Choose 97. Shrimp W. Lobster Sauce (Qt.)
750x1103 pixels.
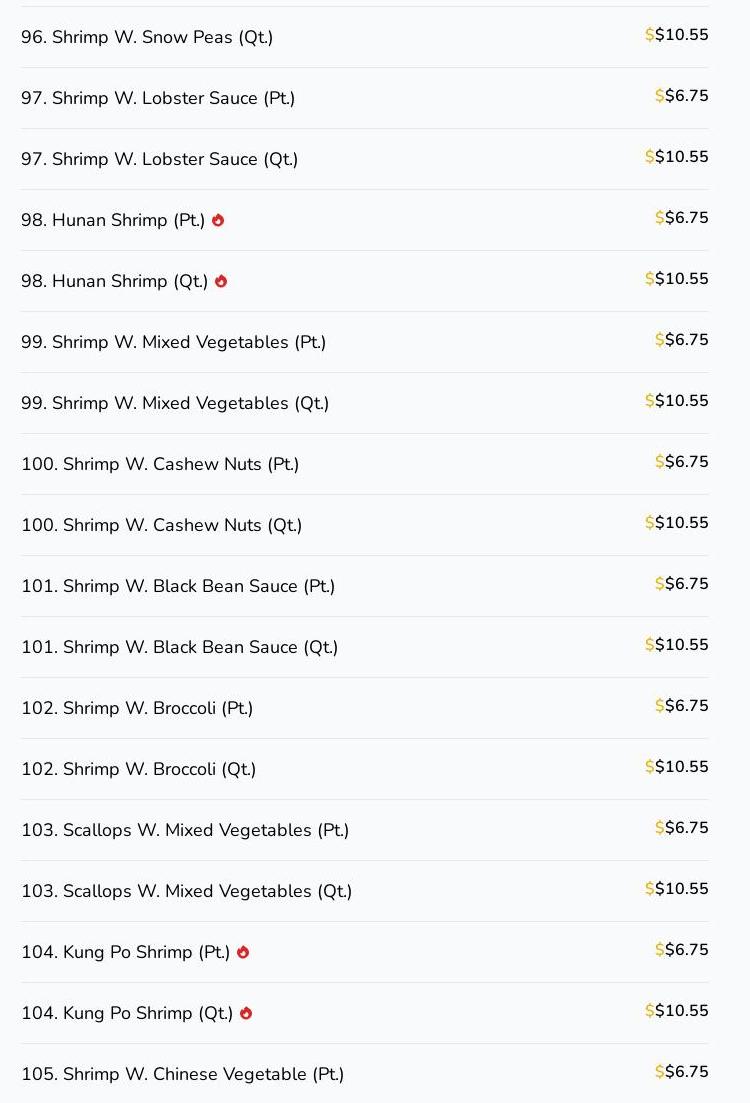(160, 159)
